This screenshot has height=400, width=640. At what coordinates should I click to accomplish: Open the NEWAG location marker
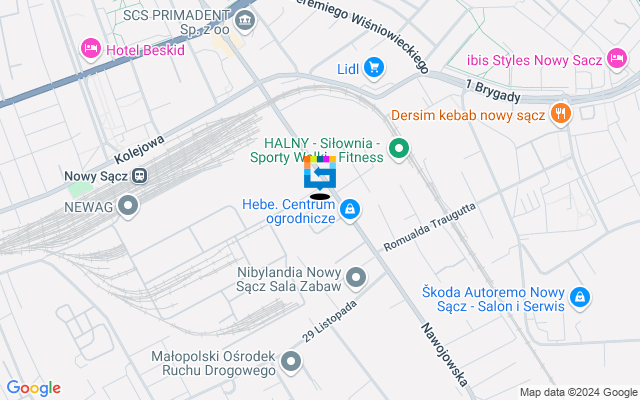[x=128, y=207]
